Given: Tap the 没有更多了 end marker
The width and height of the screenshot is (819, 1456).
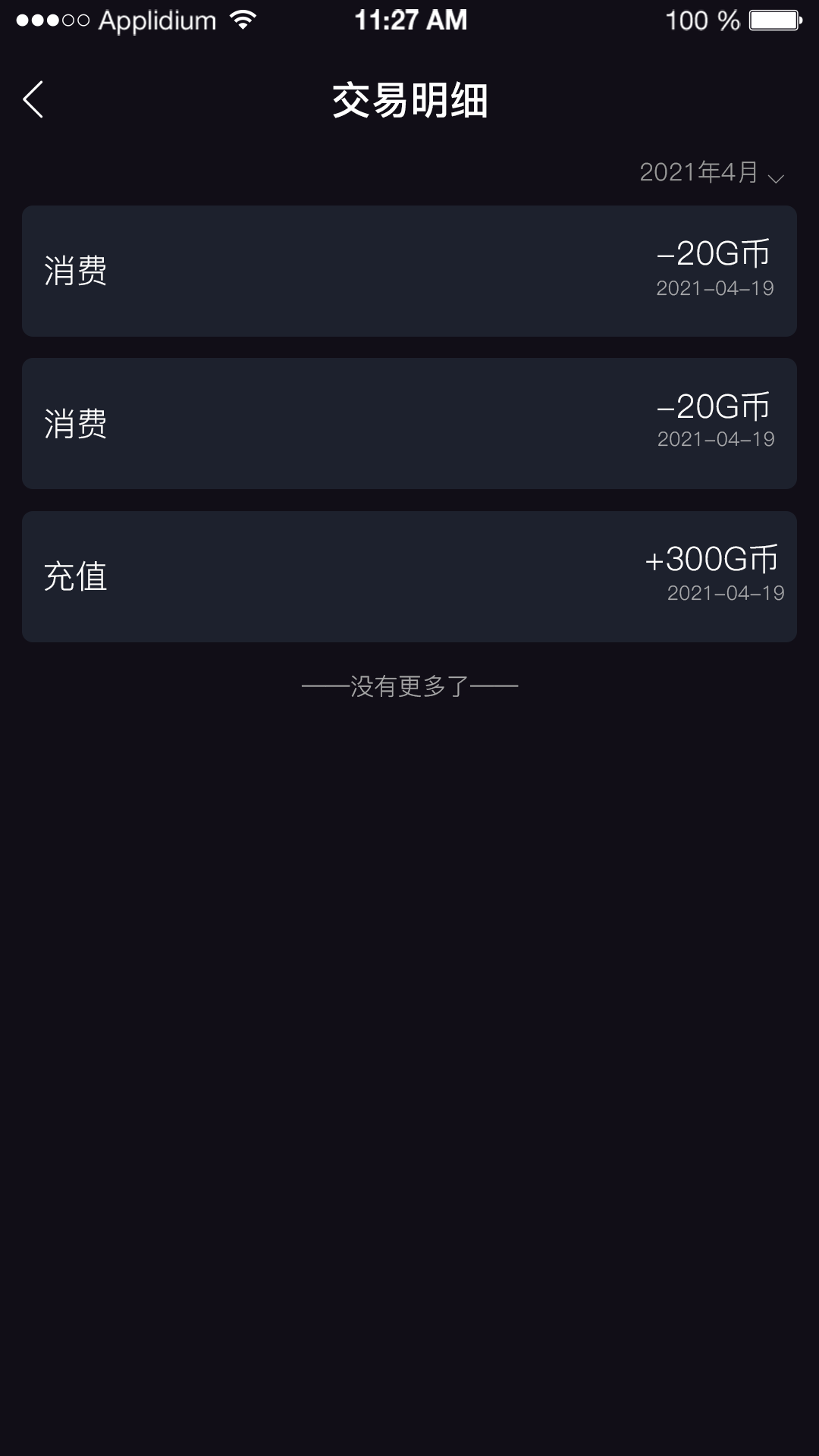Looking at the screenshot, I should 409,685.
